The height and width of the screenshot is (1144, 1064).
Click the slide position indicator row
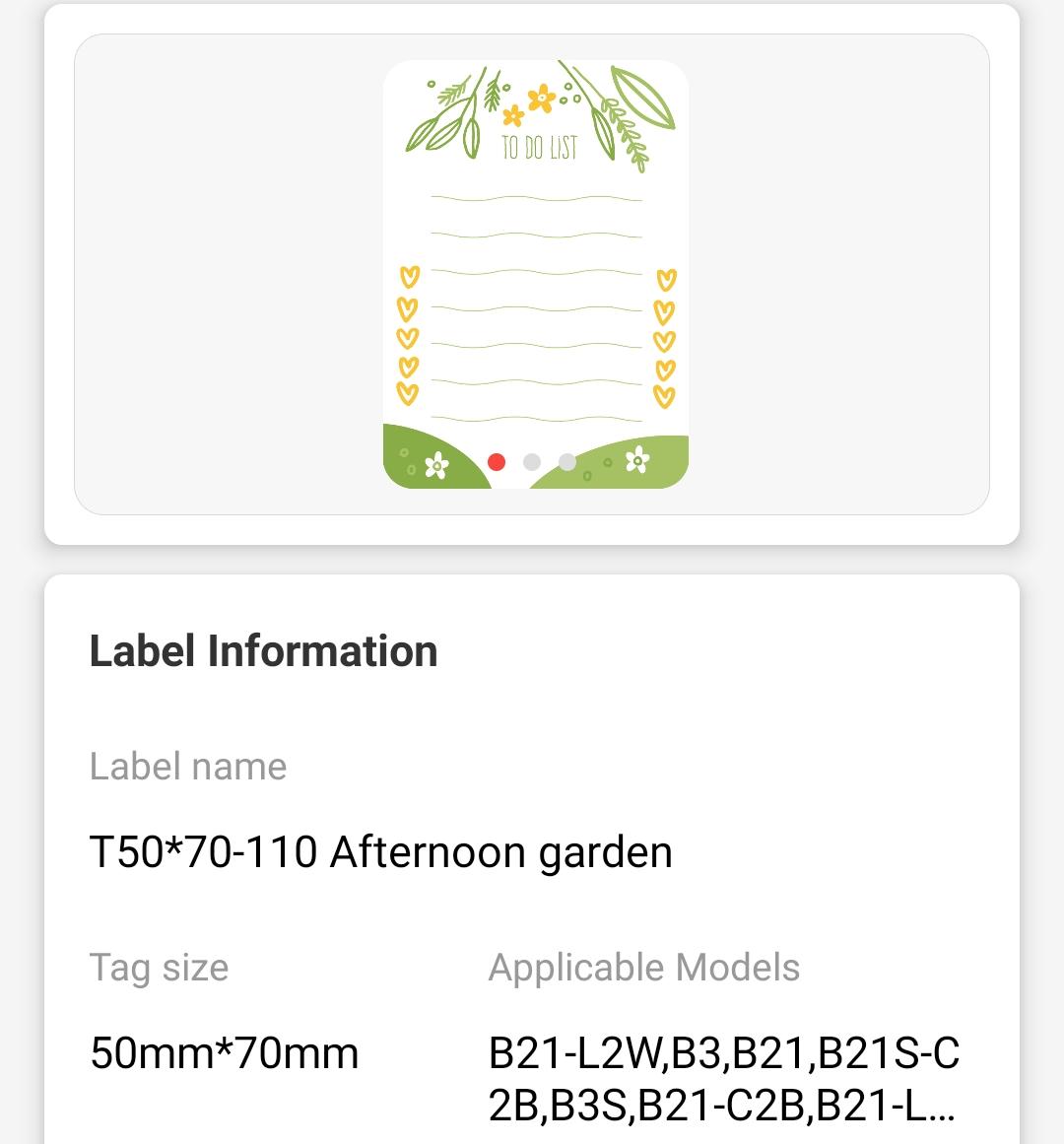[x=532, y=460]
